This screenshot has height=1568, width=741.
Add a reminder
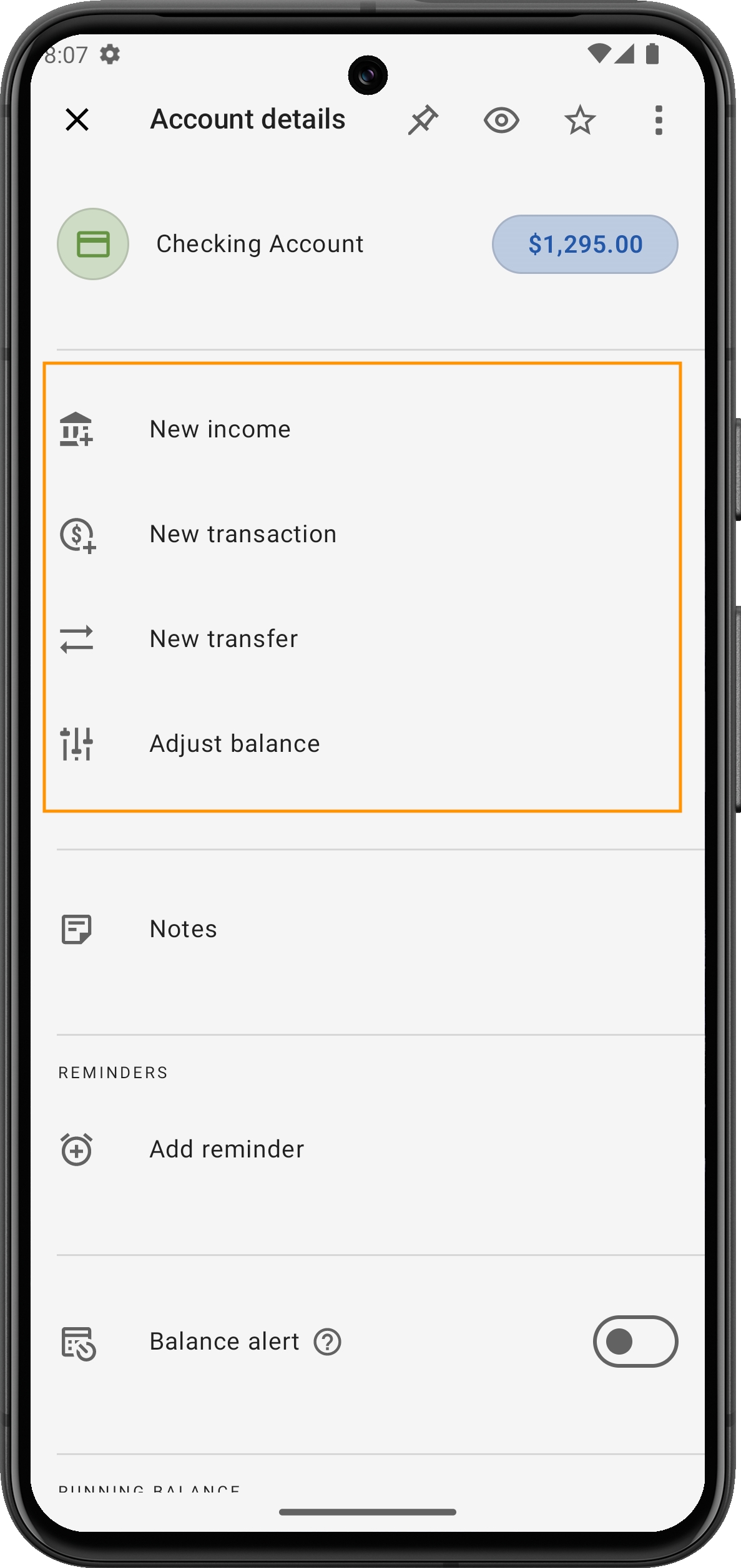click(x=227, y=1149)
